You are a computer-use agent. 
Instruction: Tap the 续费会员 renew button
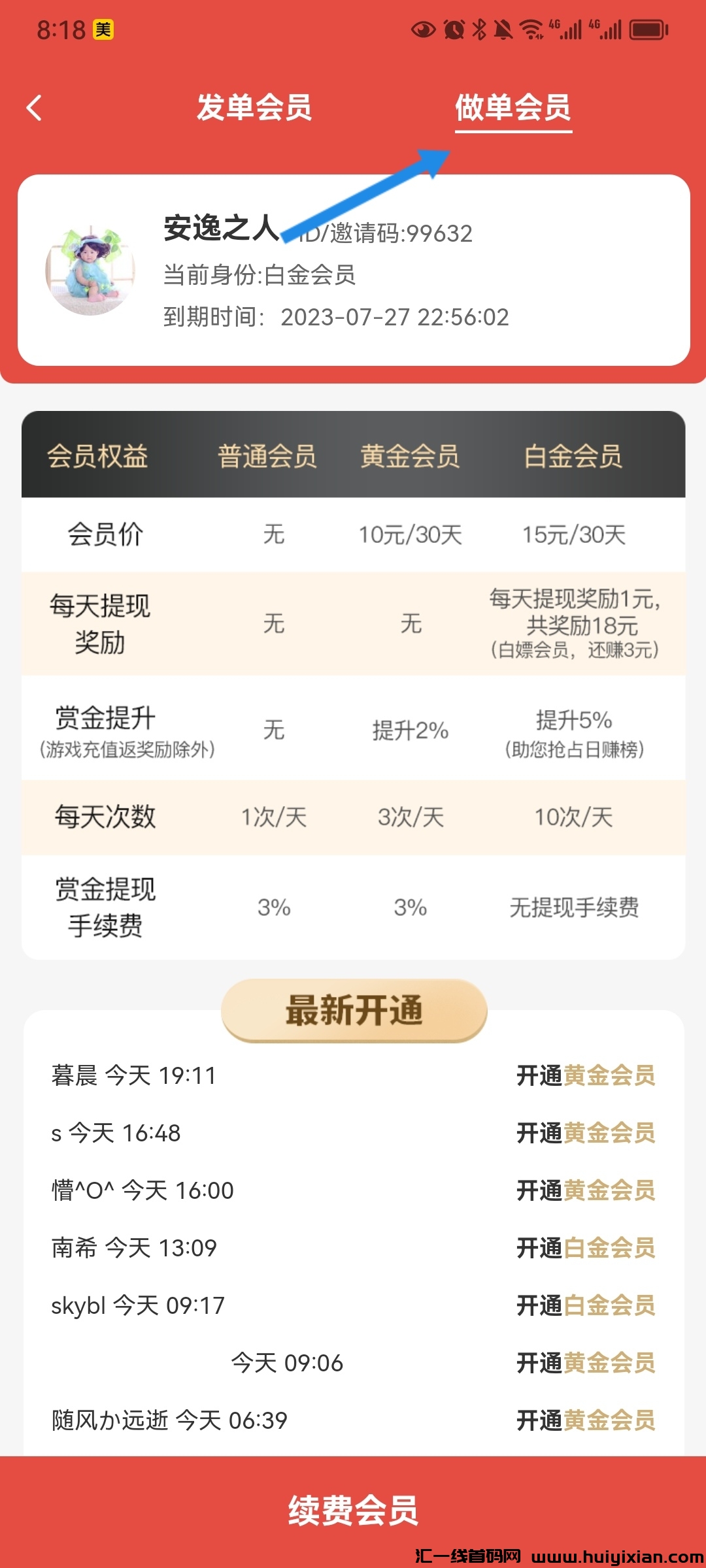[x=353, y=1509]
